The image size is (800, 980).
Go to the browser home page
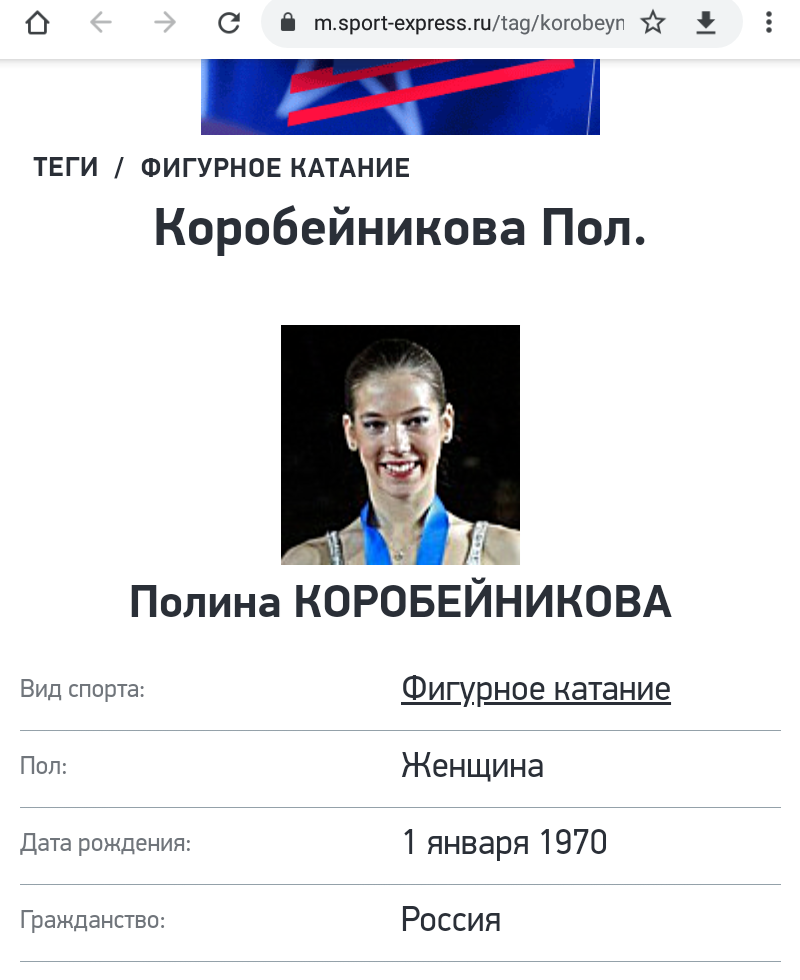pyautogui.click(x=37, y=23)
